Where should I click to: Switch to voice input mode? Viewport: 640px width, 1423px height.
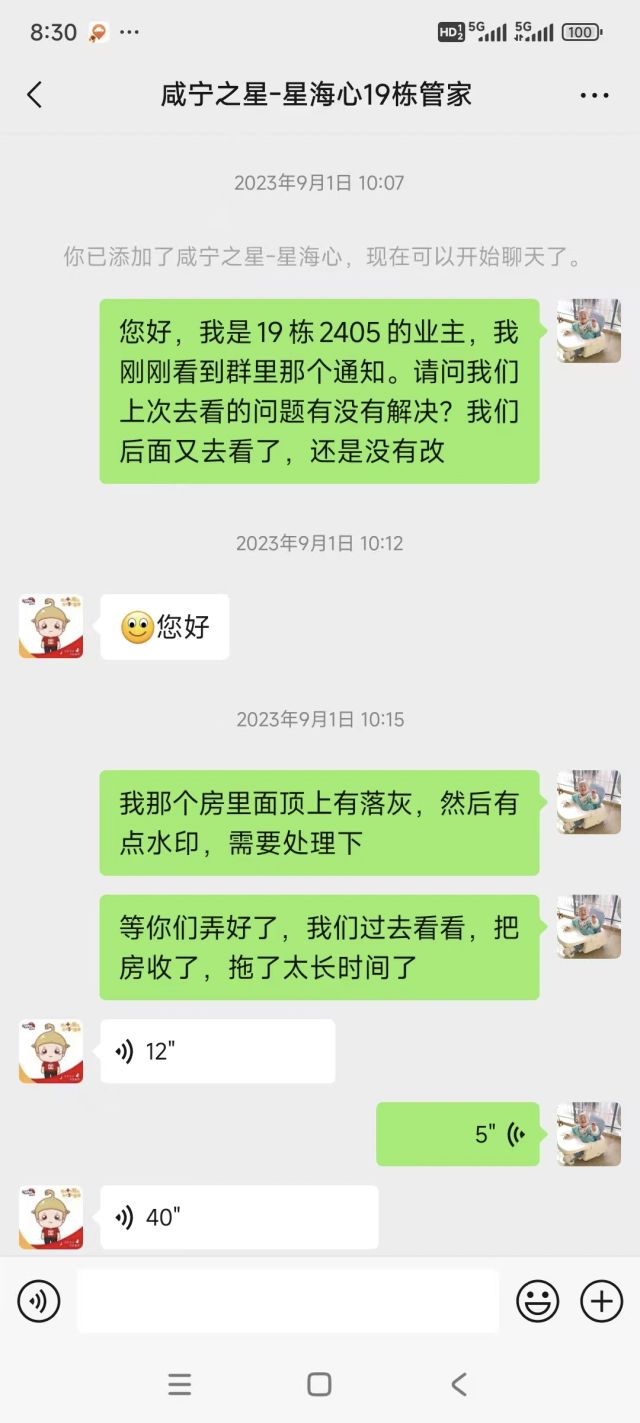pos(39,1301)
